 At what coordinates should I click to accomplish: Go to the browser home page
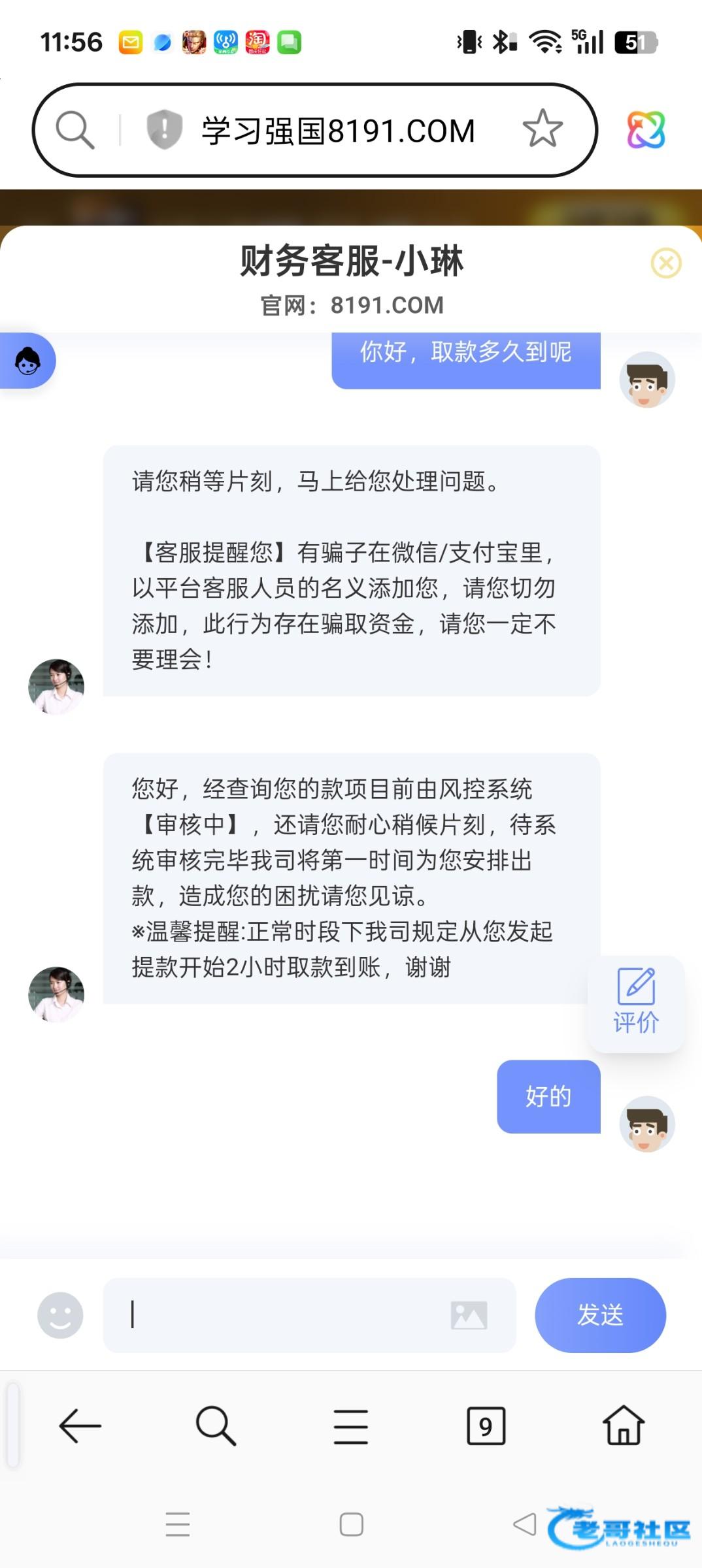point(623,1426)
